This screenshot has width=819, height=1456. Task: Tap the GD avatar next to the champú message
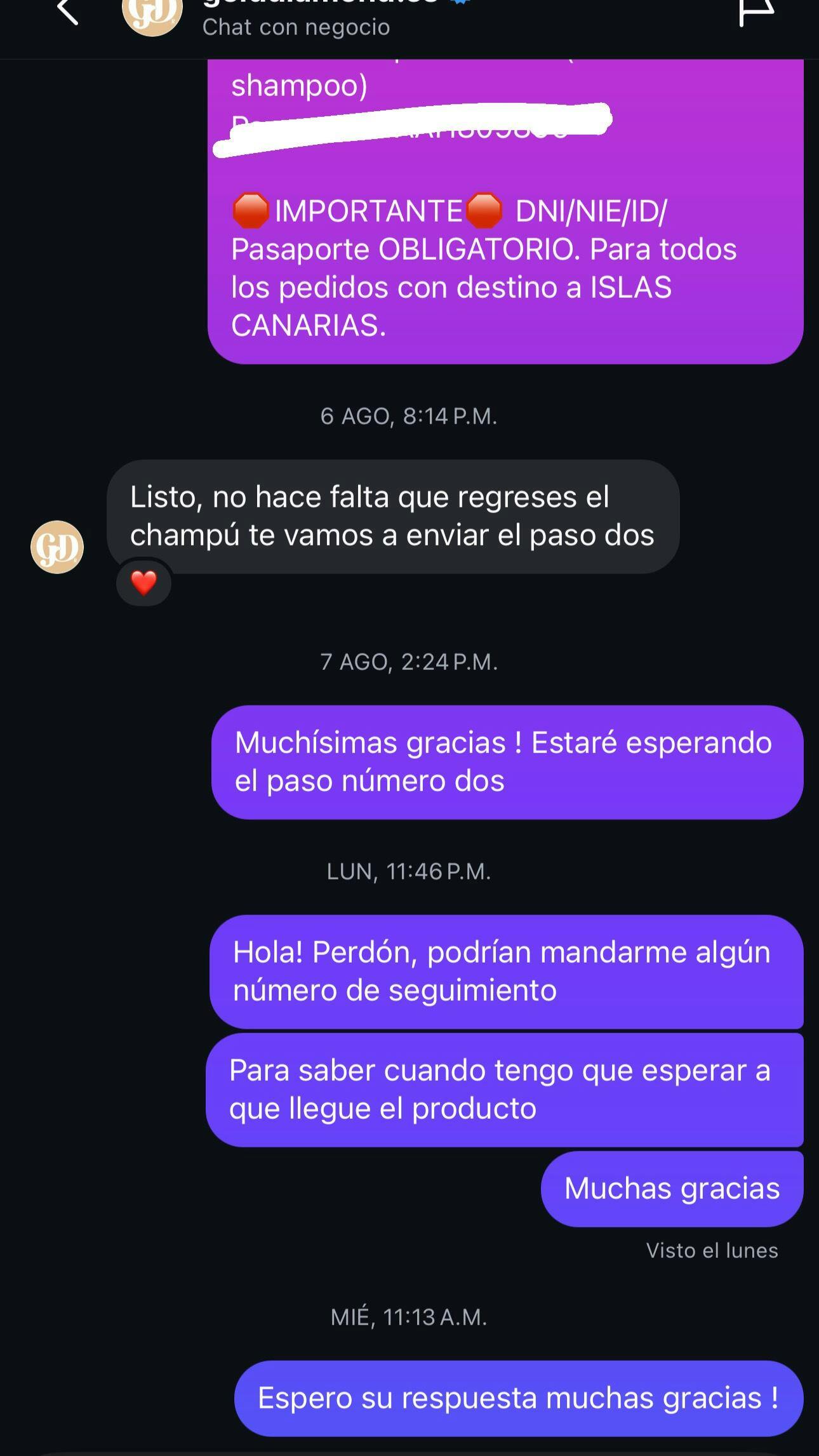tap(57, 547)
